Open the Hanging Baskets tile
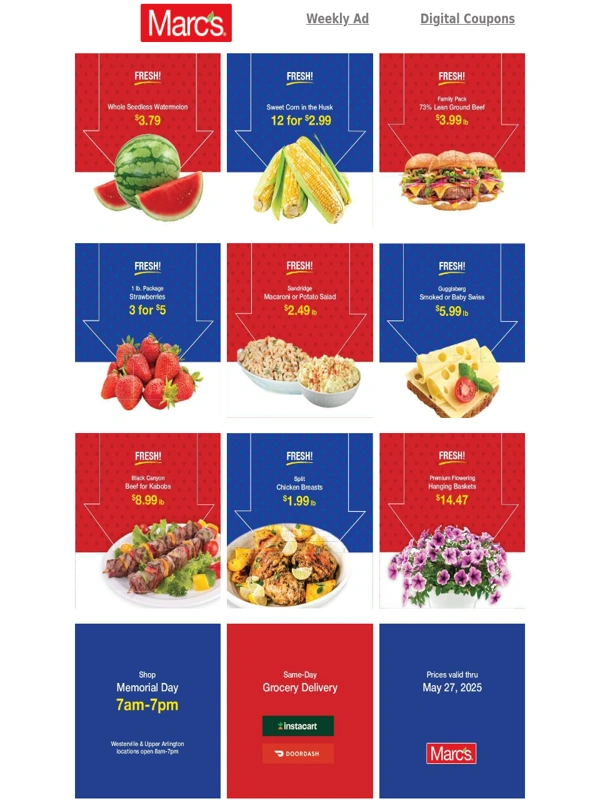The width and height of the screenshot is (600, 800). pyautogui.click(x=452, y=520)
